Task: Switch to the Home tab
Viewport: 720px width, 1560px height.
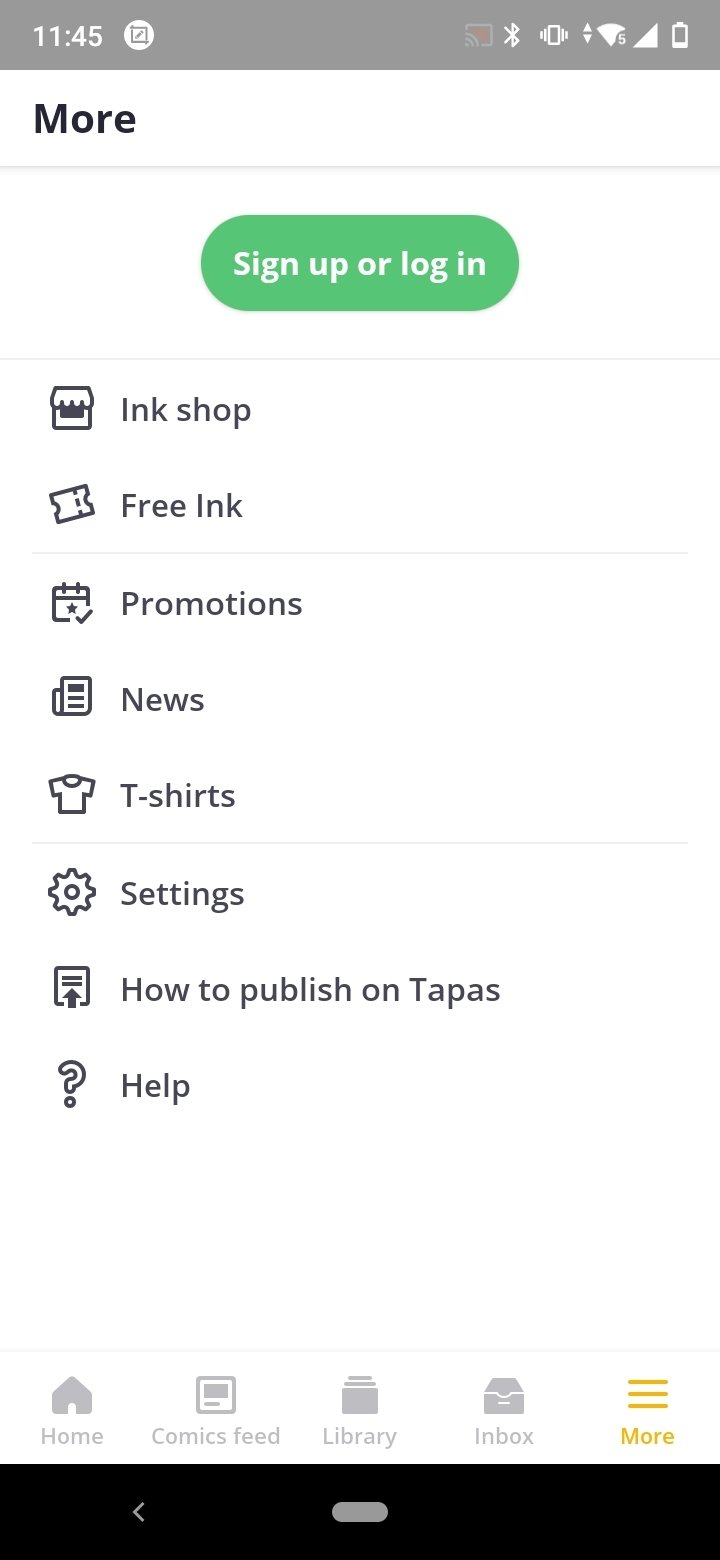Action: coord(72,1410)
